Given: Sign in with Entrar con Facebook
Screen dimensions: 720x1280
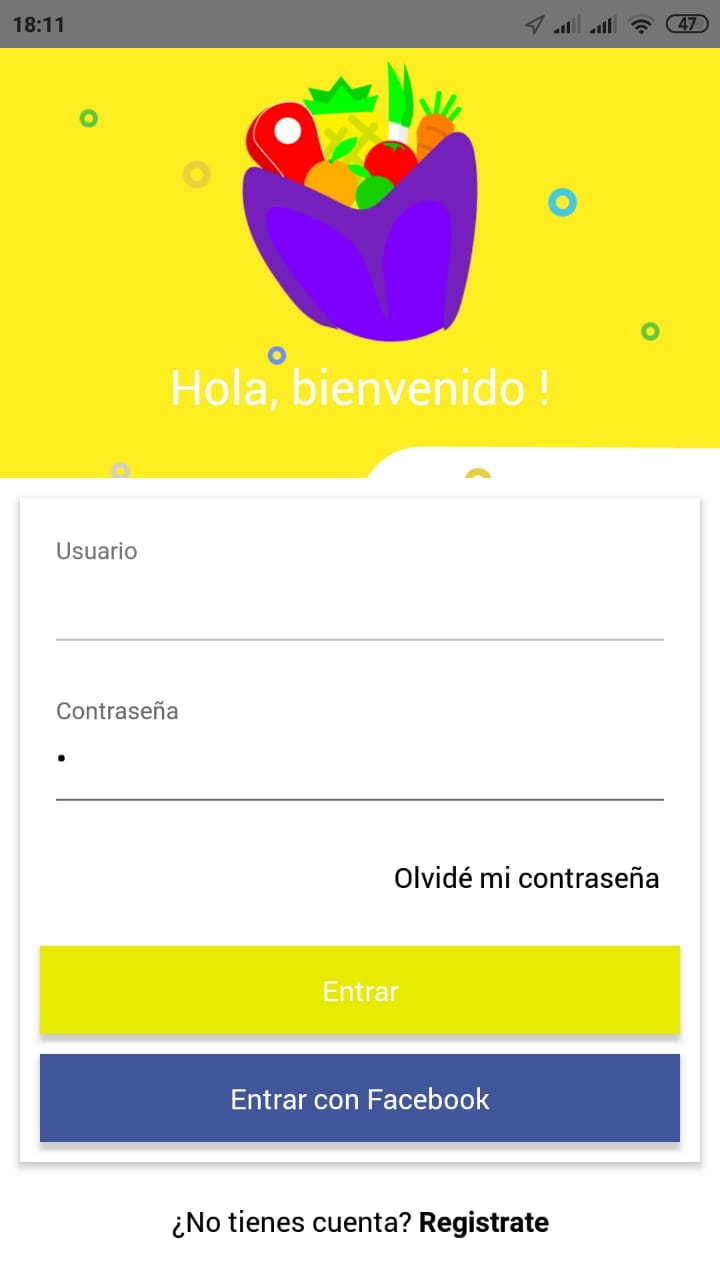Looking at the screenshot, I should (x=360, y=1098).
